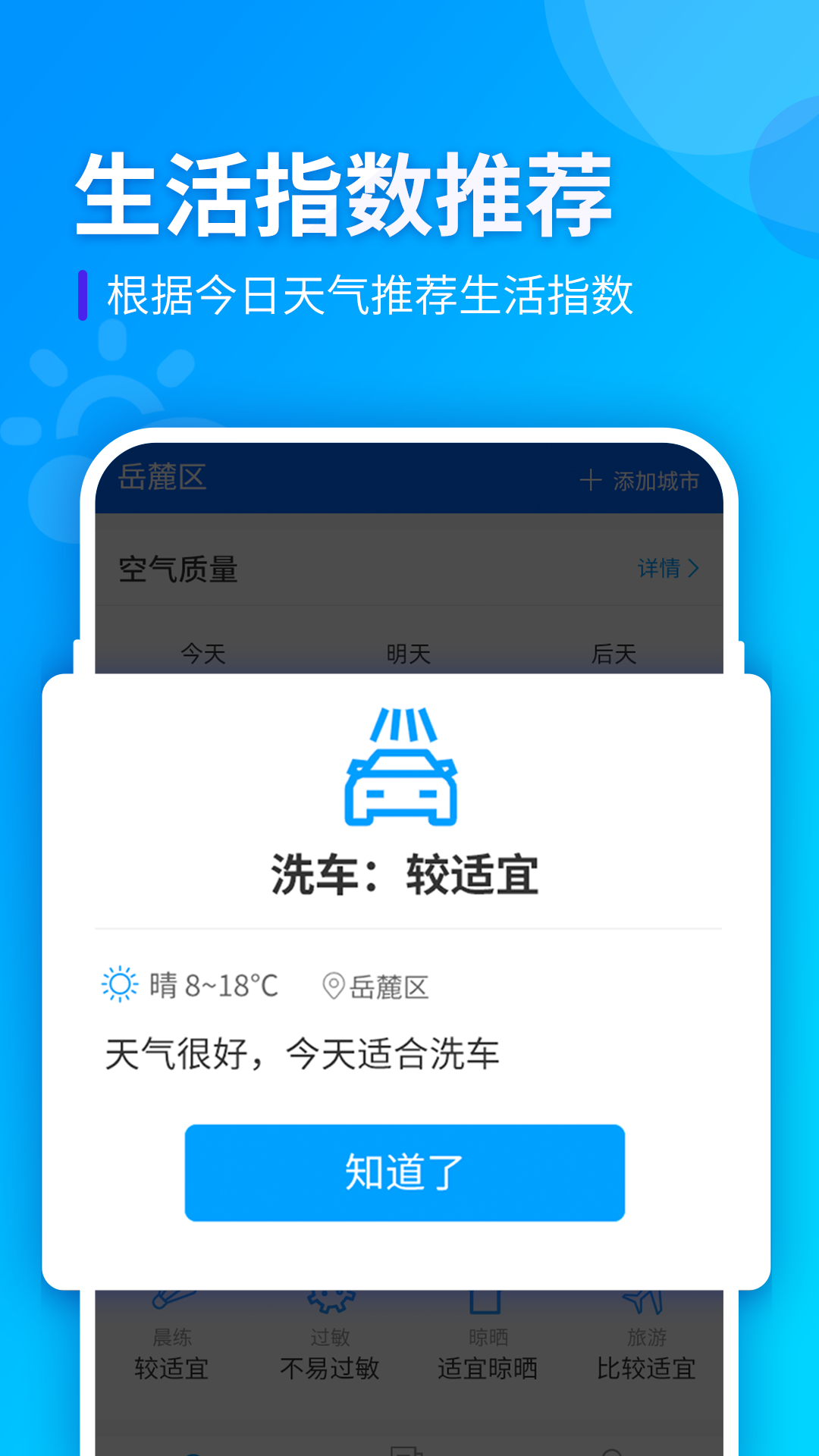The height and width of the screenshot is (1456, 819).
Task: Open 添加城市 to add a new city
Action: [x=655, y=480]
